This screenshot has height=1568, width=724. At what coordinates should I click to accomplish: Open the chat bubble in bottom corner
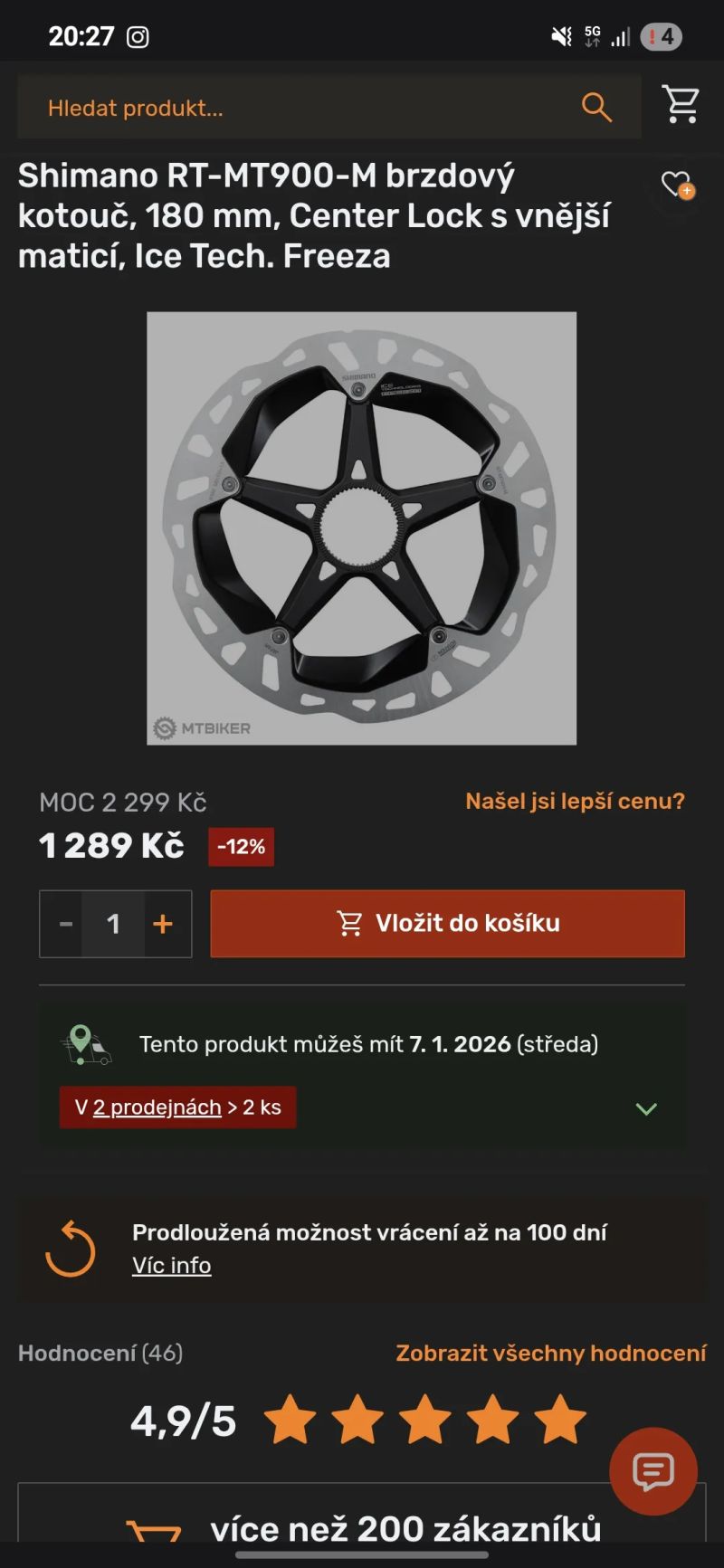point(653,1471)
